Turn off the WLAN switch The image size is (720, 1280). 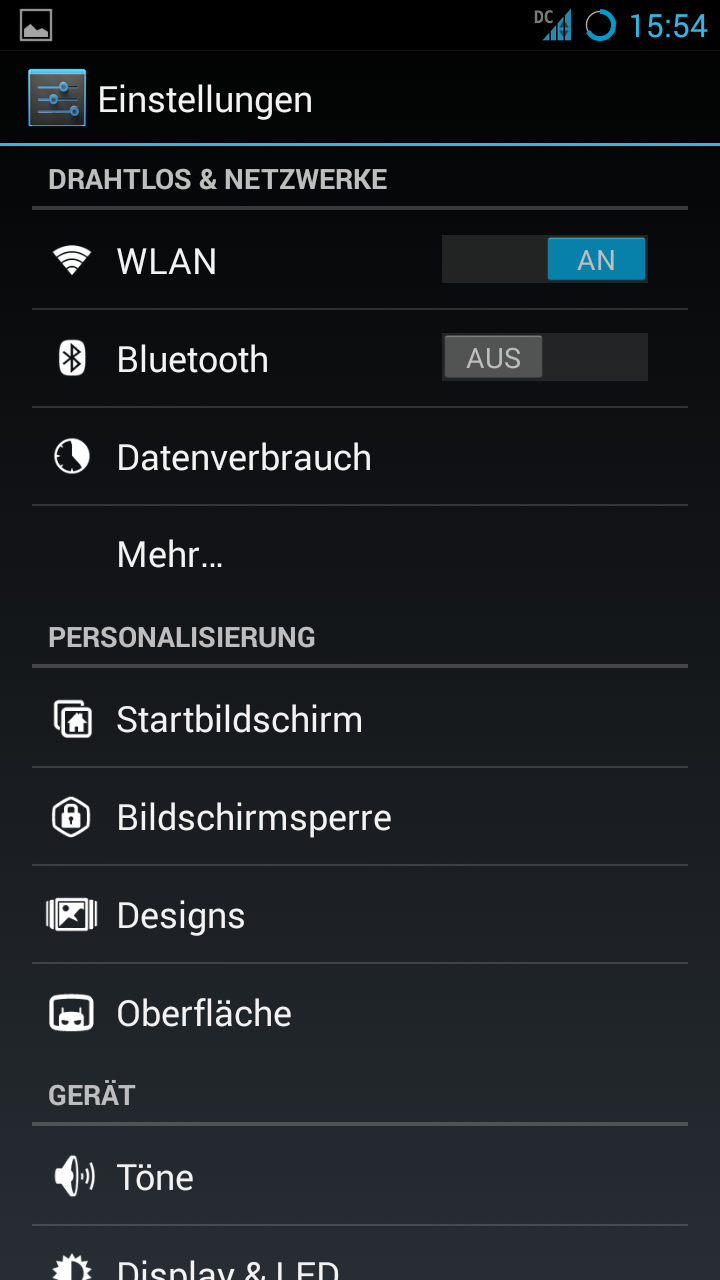[545, 260]
